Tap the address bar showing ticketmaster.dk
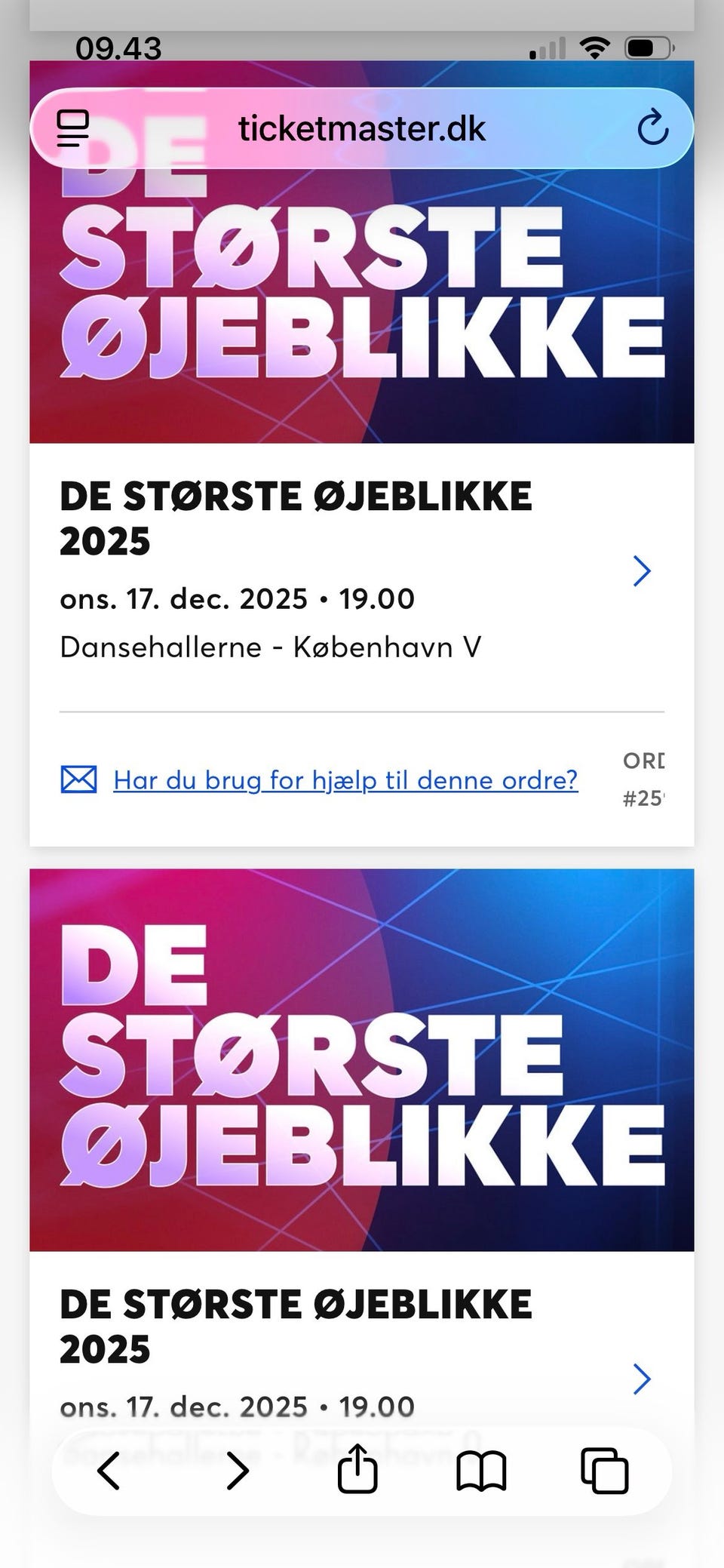 click(360, 128)
